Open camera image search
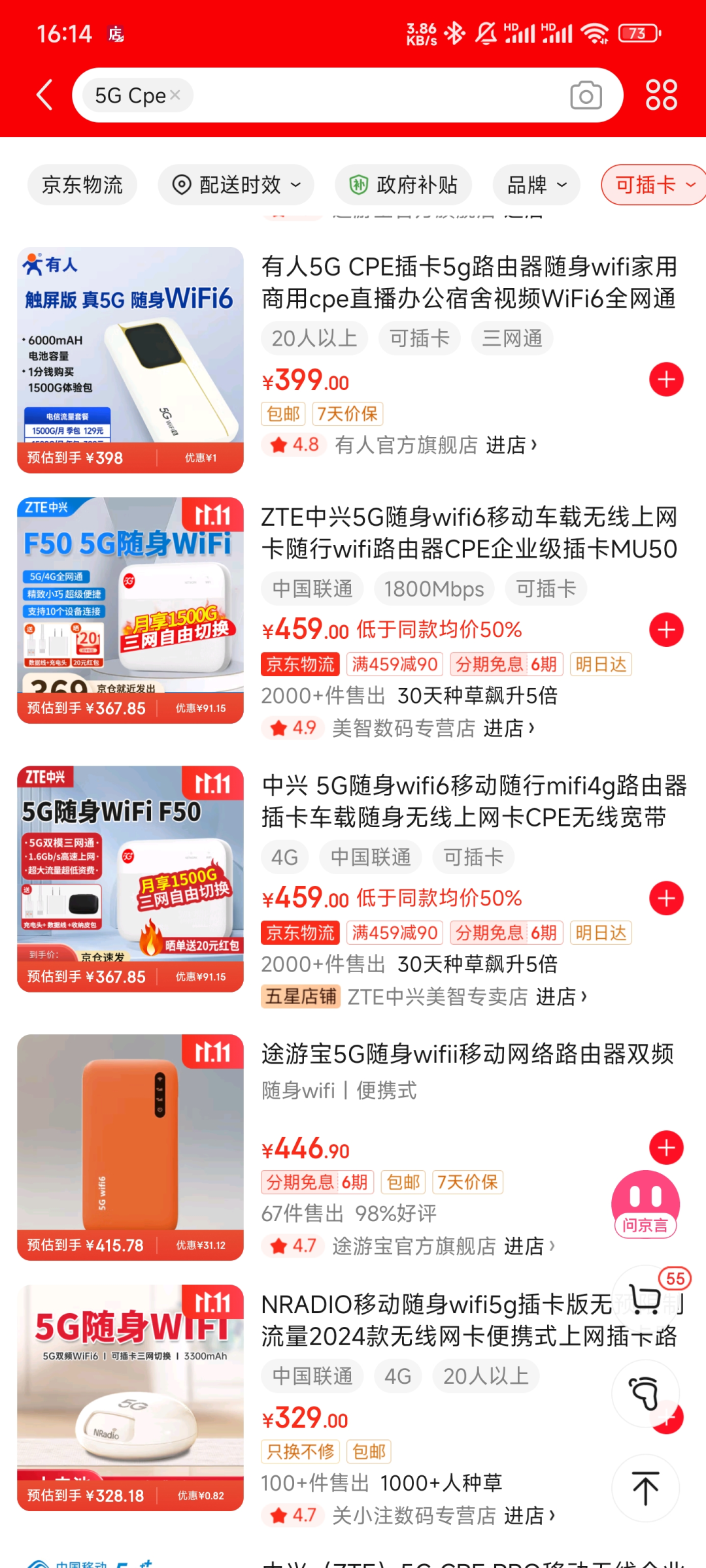This screenshot has height=1568, width=706. [x=586, y=96]
